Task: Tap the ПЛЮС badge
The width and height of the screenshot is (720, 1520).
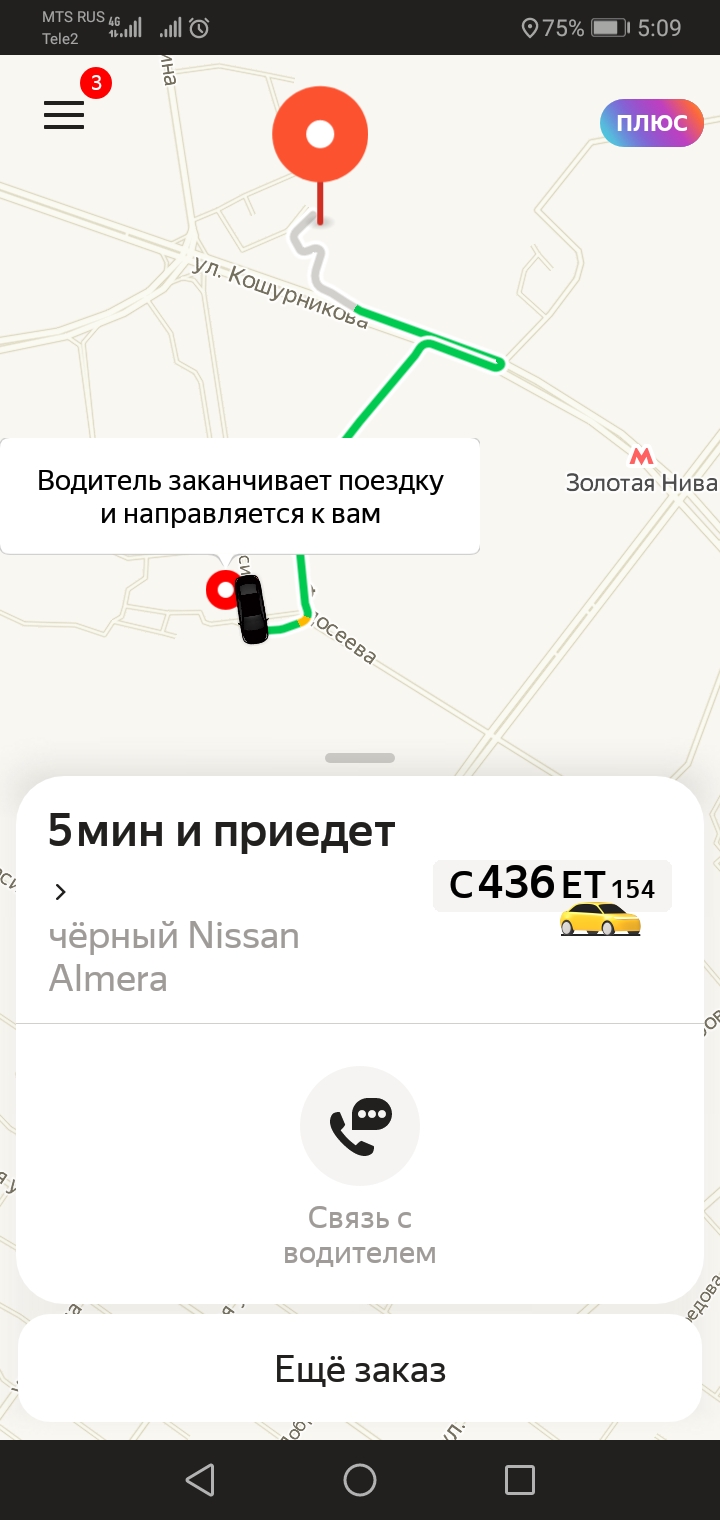Action: 652,124
